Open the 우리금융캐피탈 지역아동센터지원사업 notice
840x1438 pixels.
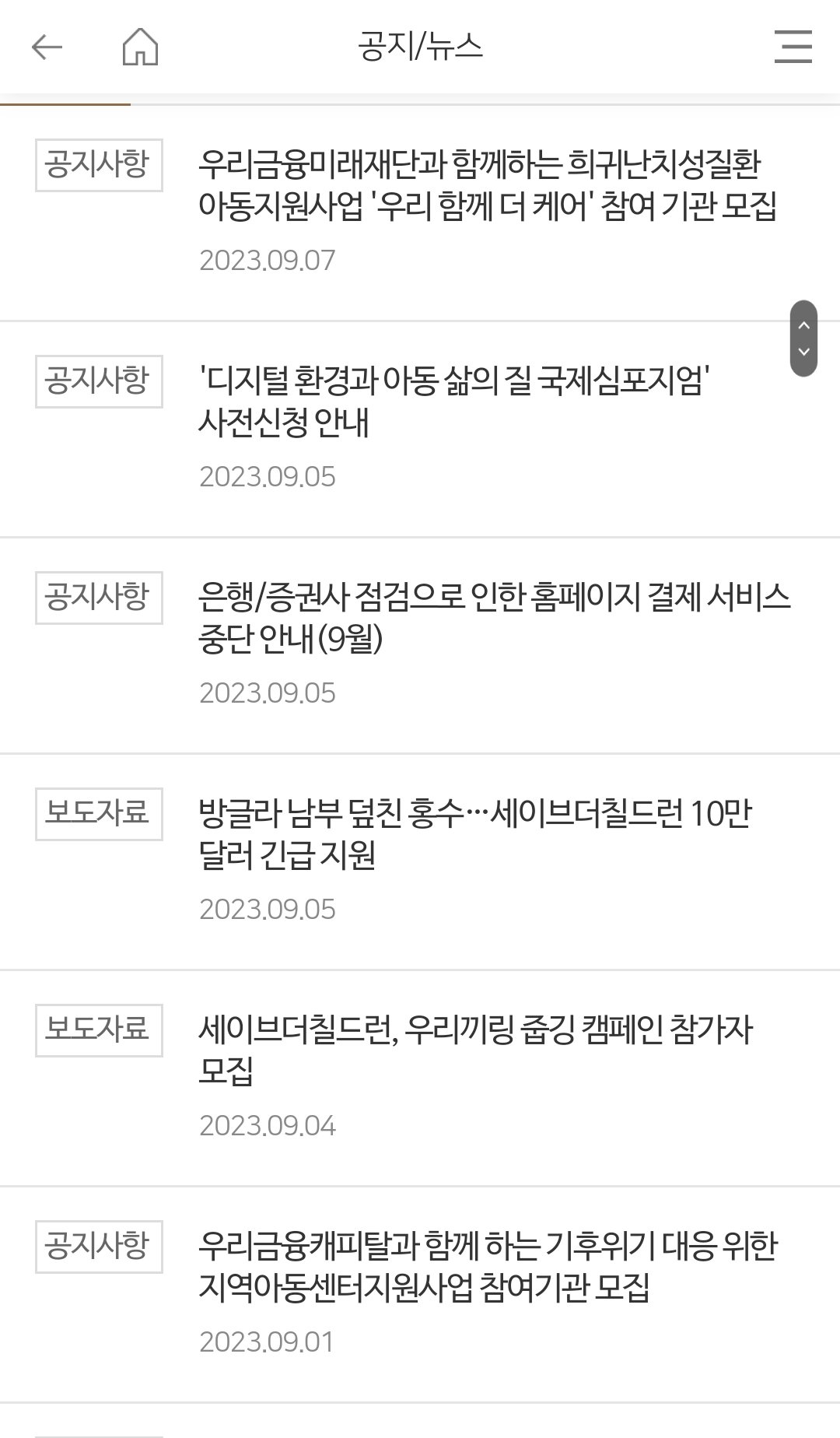(420, 1294)
